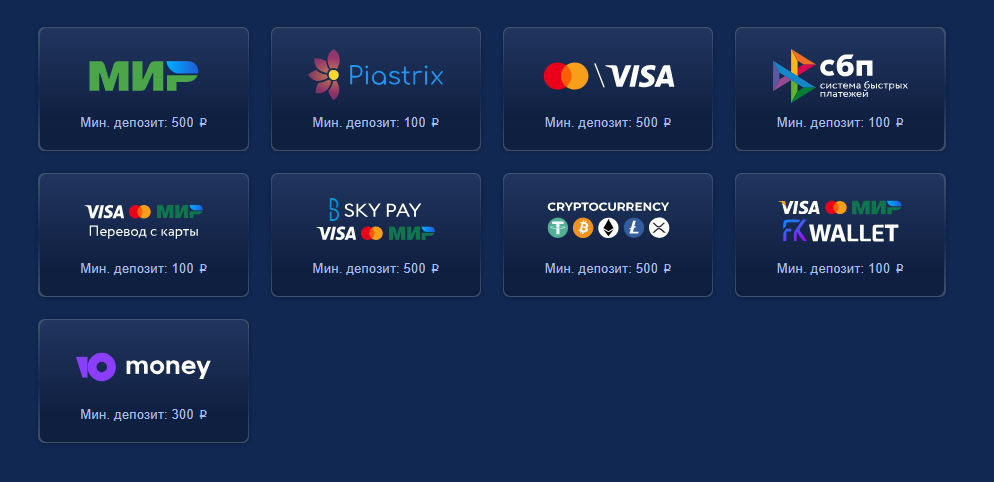Select FK Wallet payment method

pyautogui.click(x=839, y=235)
